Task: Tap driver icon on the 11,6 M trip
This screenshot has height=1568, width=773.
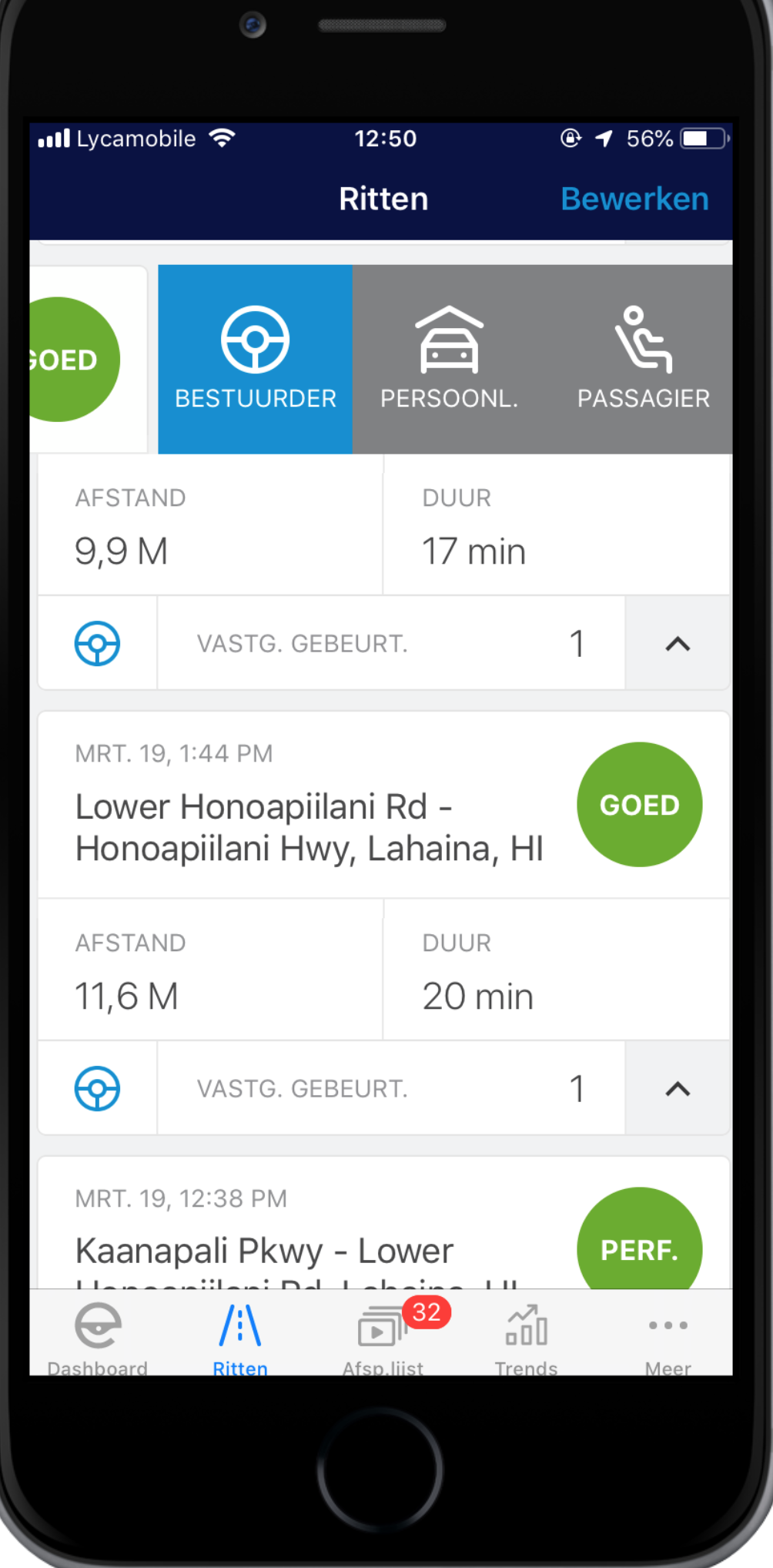Action: [97, 1089]
